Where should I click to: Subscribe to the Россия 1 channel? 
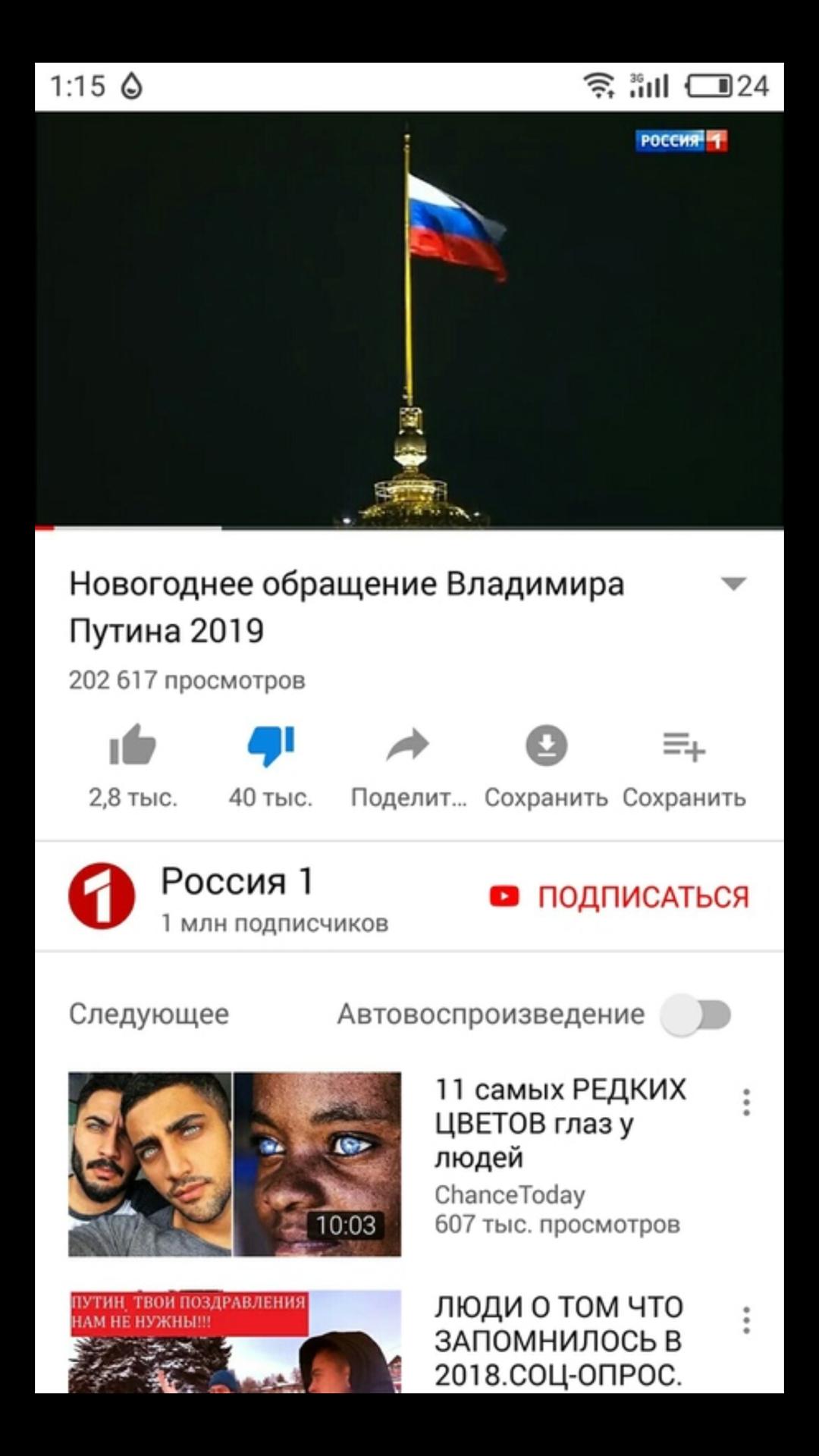click(x=620, y=896)
